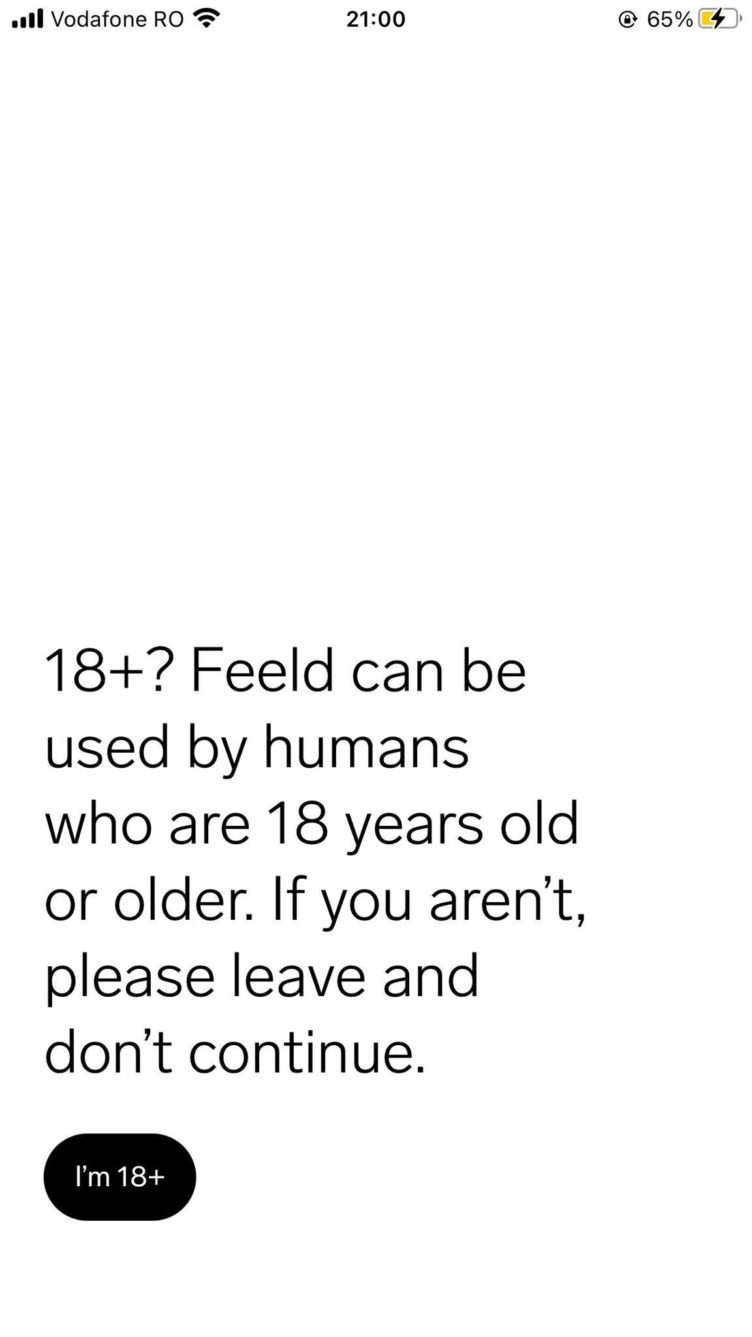Image resolution: width=752 pixels, height=1337 pixels.
Task: Tap the cellular signal strength bars
Action: pyautogui.click(x=27, y=17)
